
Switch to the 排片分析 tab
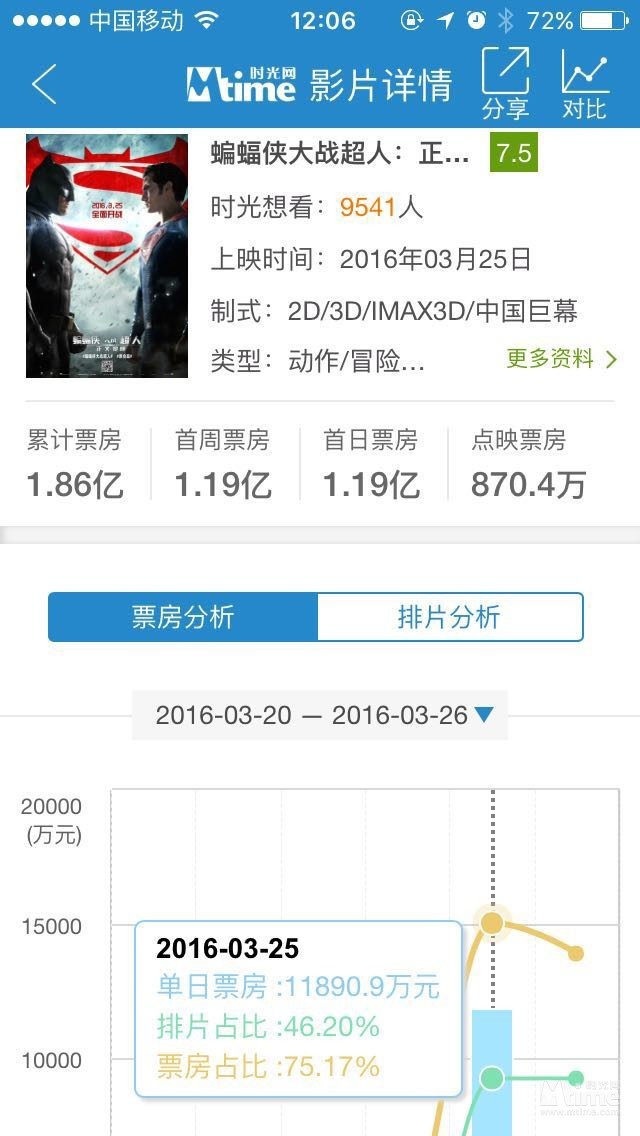pyautogui.click(x=449, y=617)
